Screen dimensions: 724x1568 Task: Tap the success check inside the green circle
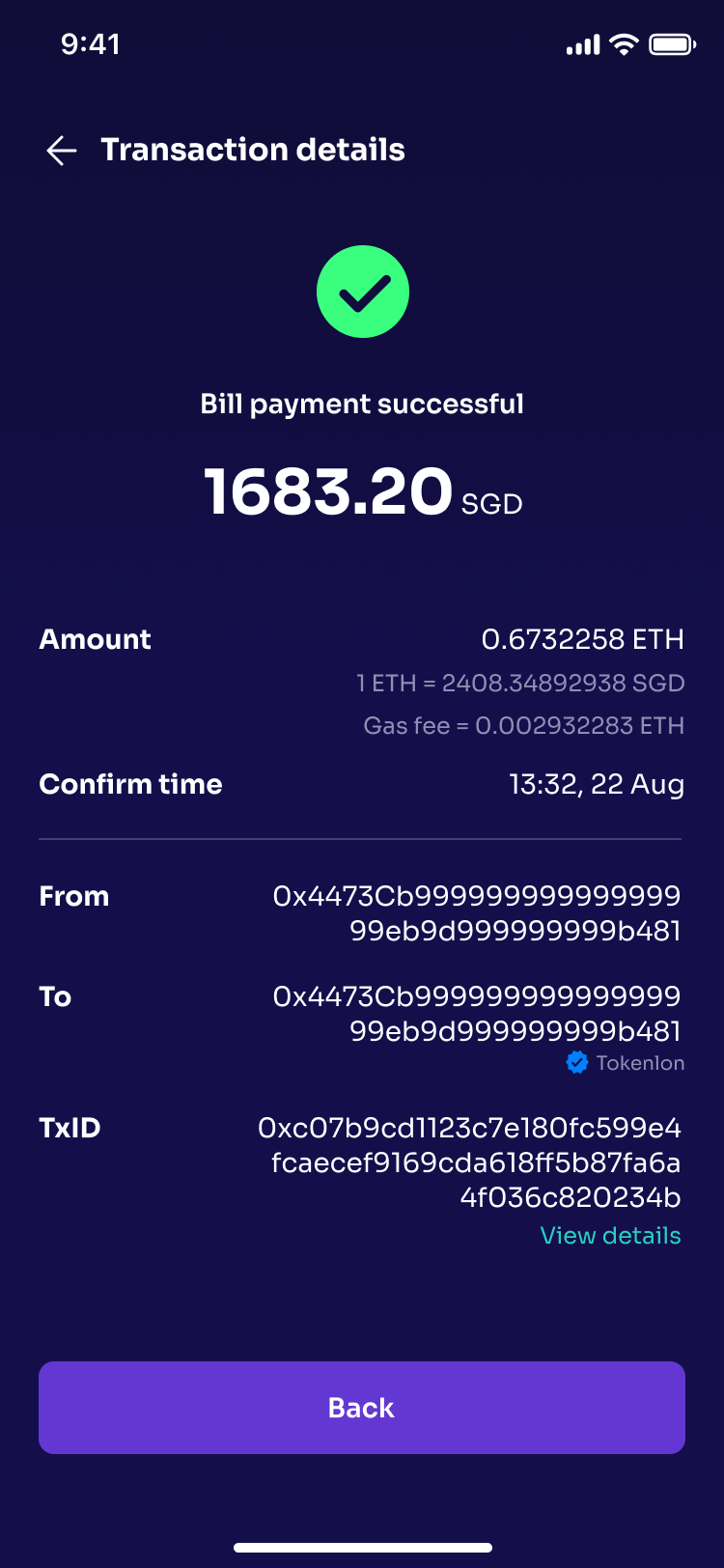coord(362,292)
